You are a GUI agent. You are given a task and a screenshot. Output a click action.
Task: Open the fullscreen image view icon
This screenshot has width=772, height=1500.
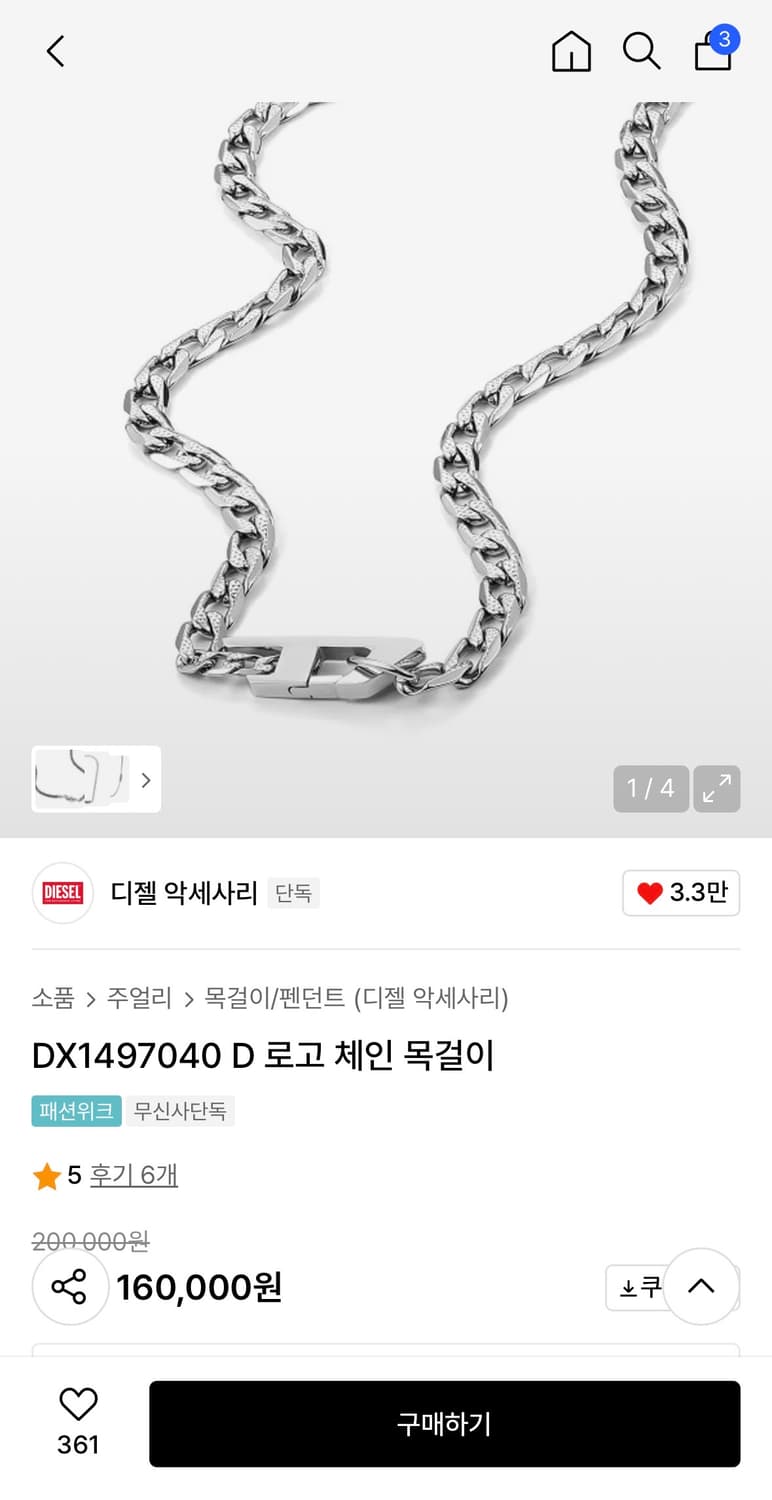716,789
